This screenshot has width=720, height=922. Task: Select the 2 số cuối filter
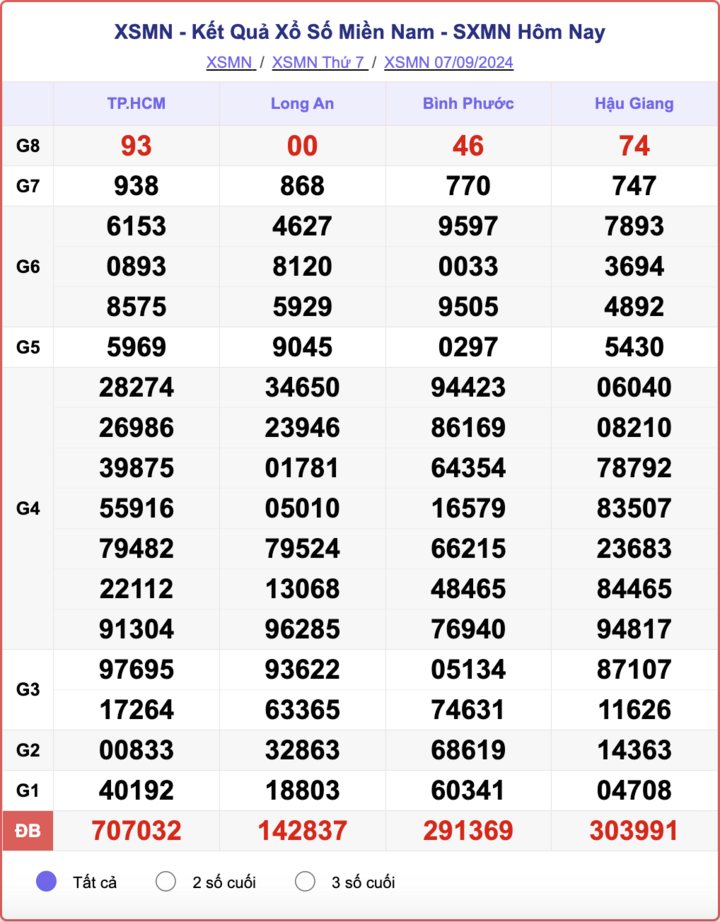(x=166, y=882)
